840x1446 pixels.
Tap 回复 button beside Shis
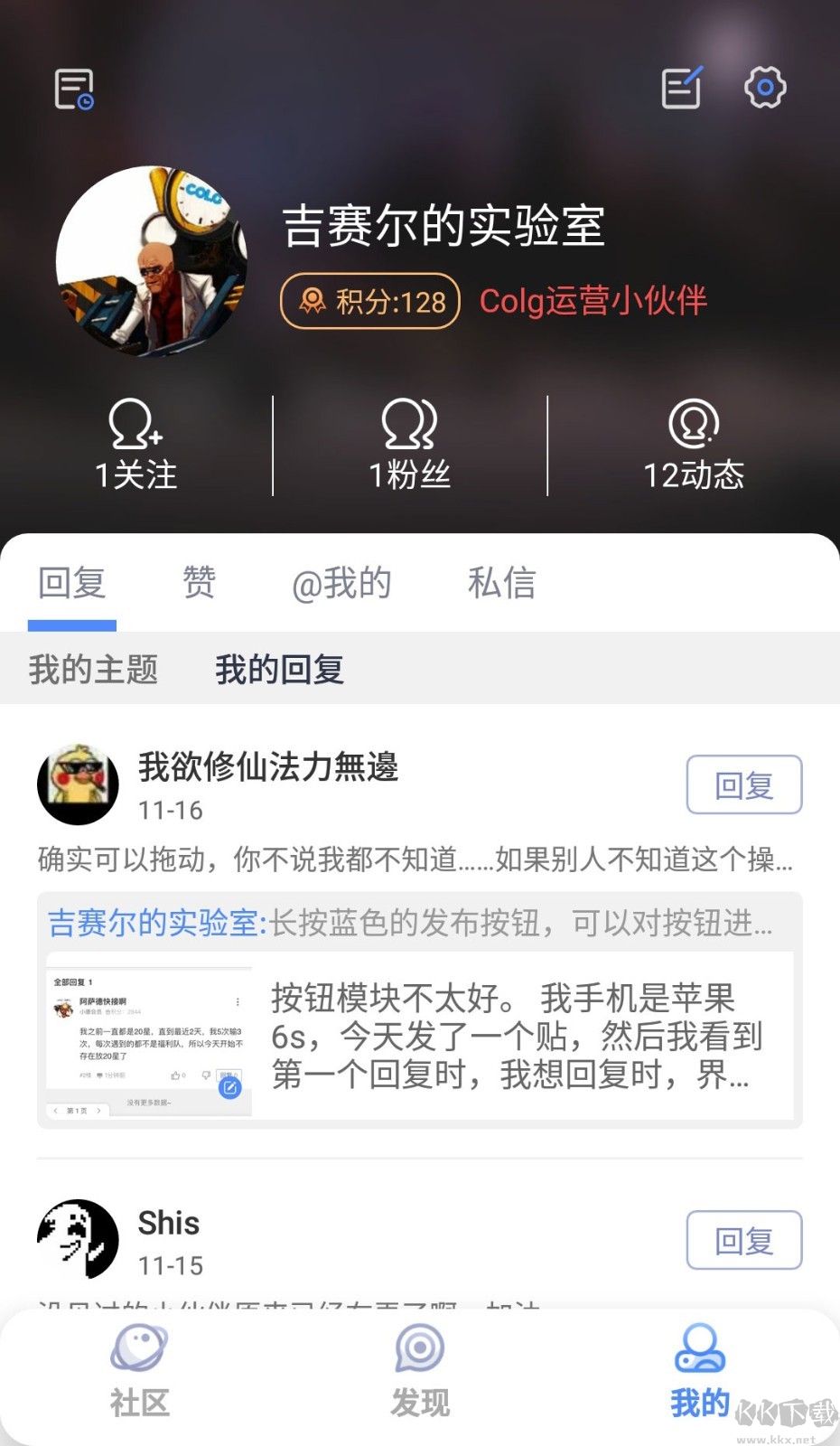[x=745, y=1242]
